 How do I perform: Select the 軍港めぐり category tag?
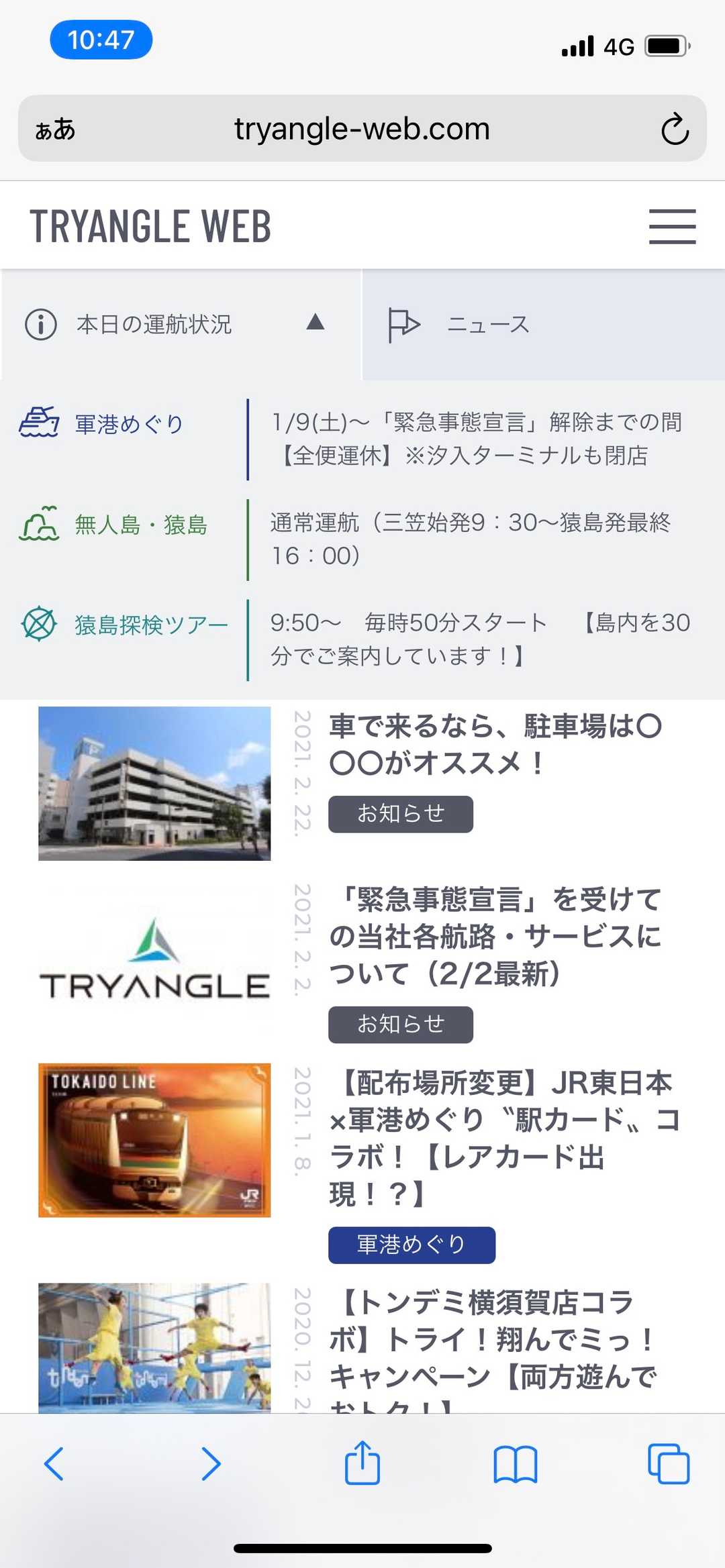coord(412,1245)
